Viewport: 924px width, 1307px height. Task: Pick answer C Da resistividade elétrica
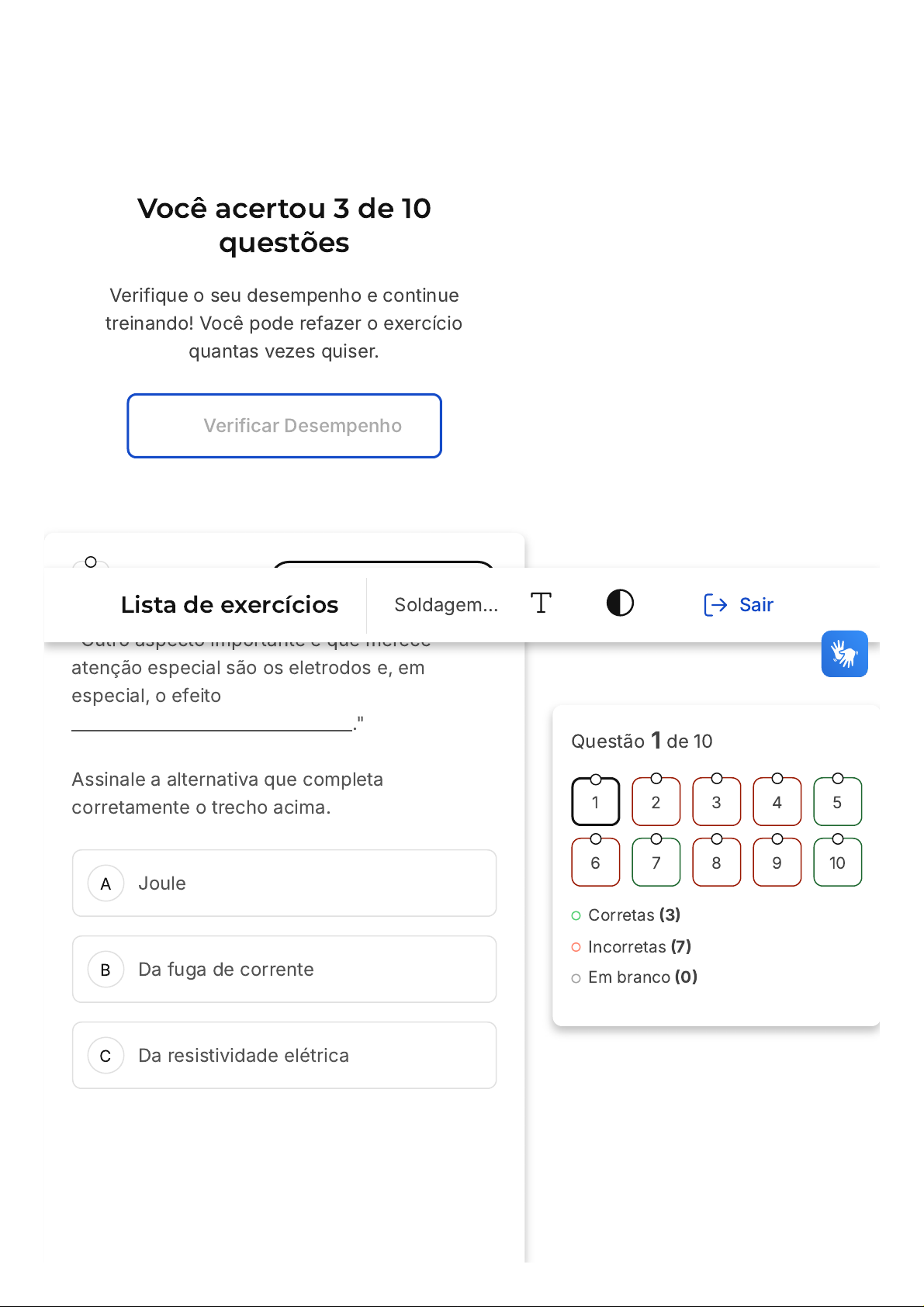[284, 1056]
